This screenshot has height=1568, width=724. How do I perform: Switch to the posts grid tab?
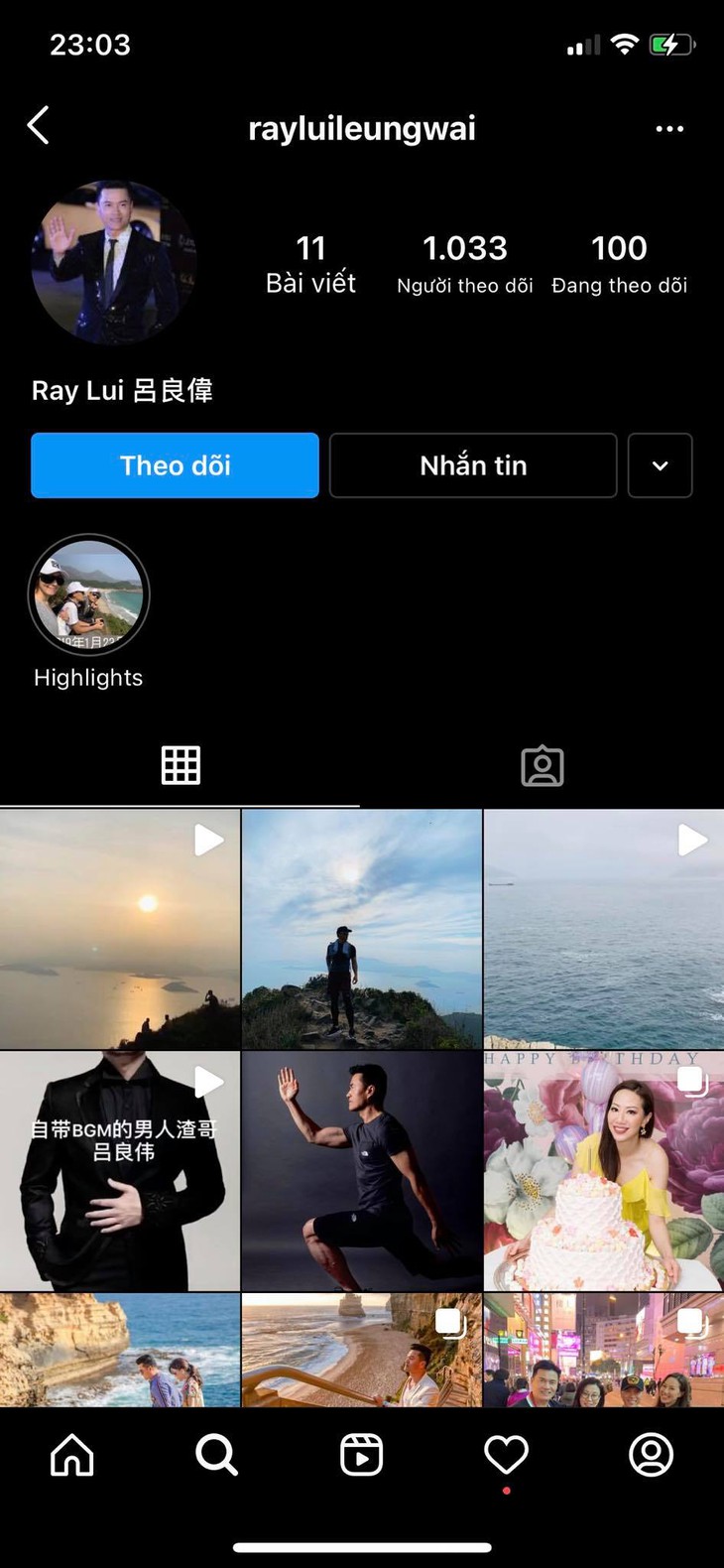(181, 765)
